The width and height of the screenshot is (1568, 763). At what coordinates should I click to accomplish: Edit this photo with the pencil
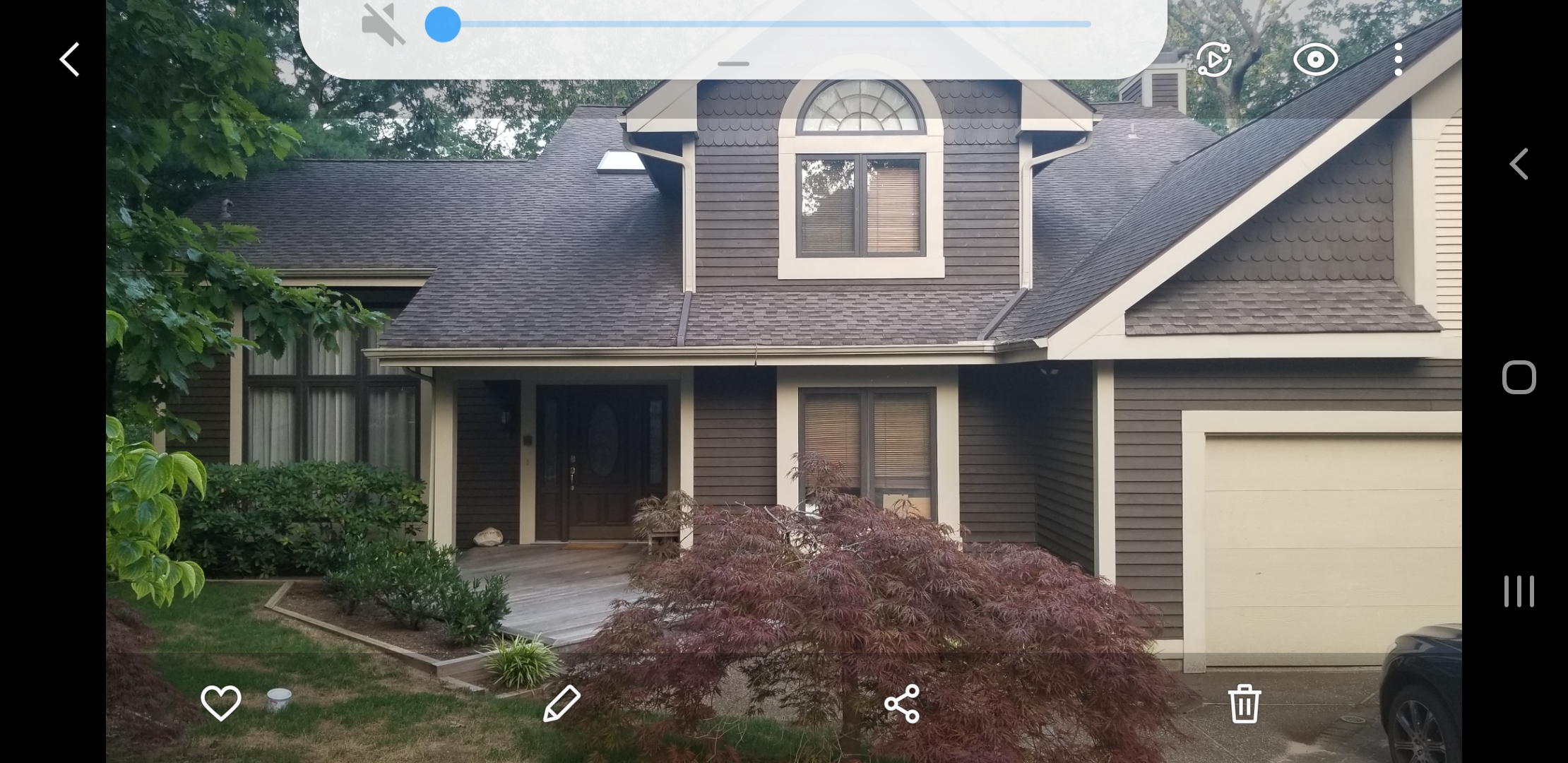point(562,703)
